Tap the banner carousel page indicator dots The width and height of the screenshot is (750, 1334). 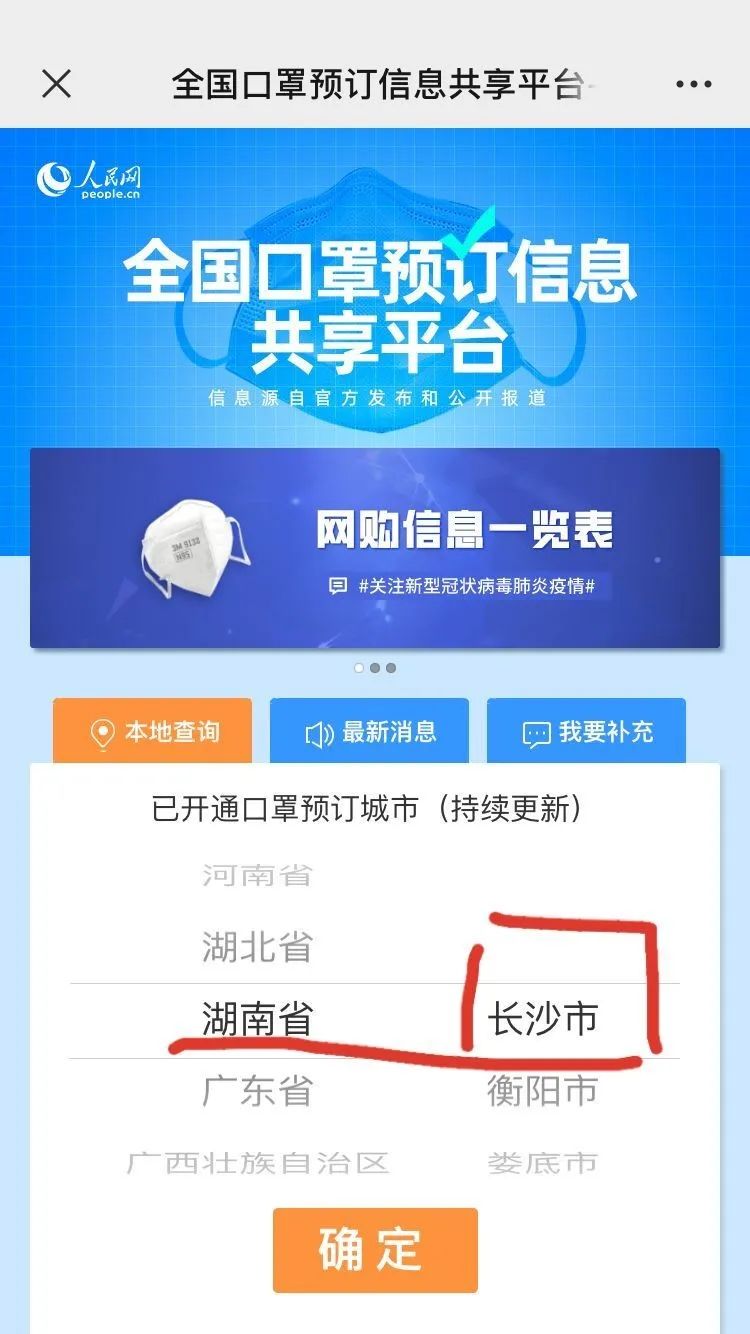pyautogui.click(x=375, y=668)
